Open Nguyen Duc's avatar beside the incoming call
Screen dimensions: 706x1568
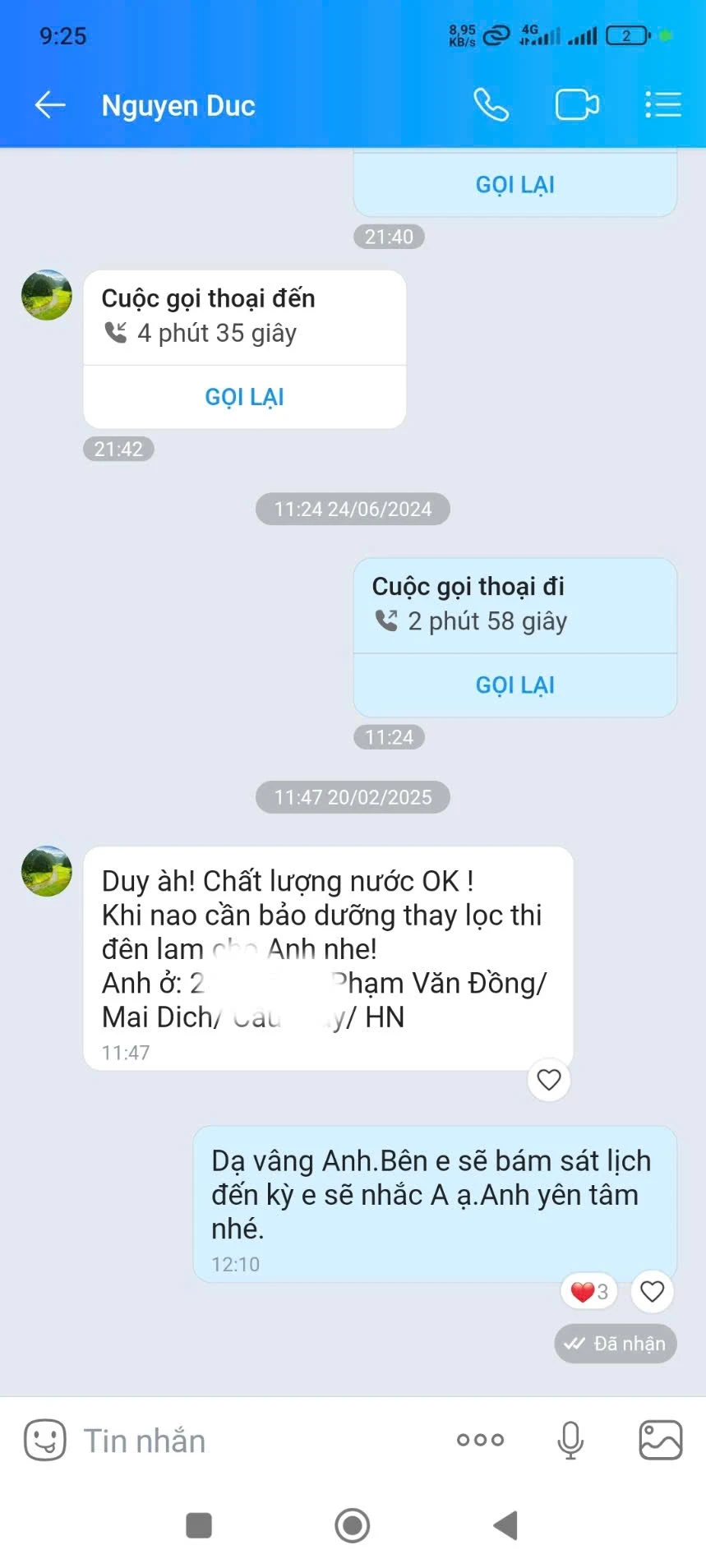(46, 295)
